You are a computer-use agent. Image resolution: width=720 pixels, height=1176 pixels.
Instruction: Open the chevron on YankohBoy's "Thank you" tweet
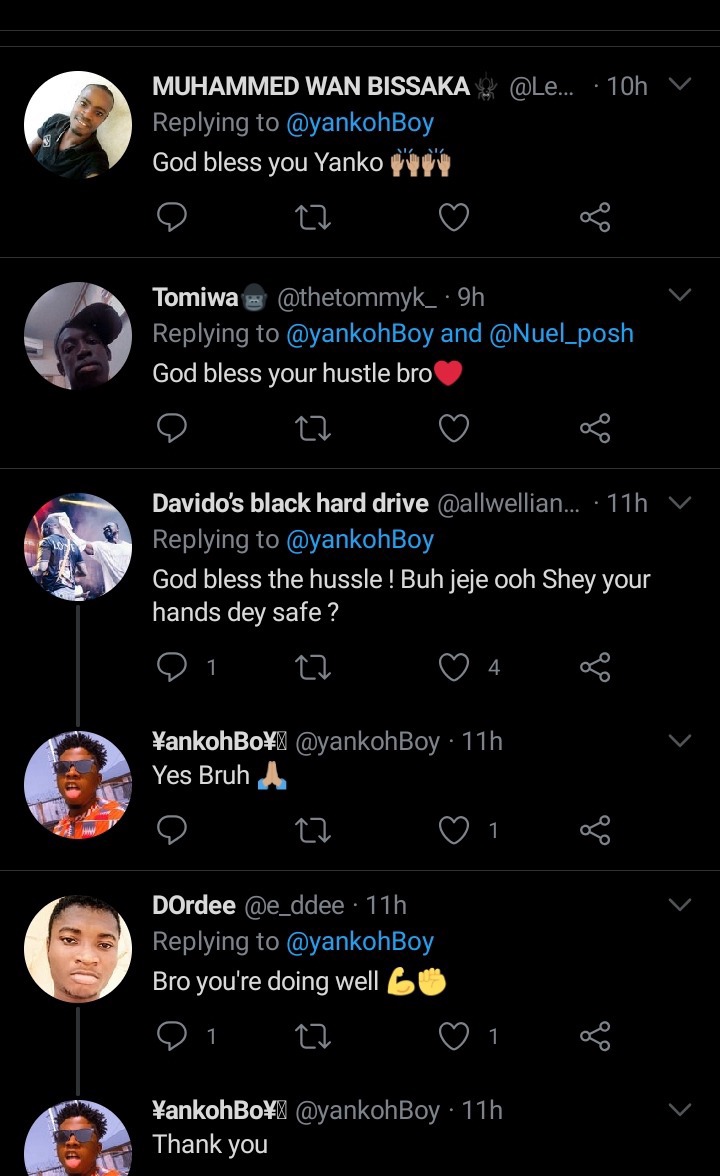point(680,1109)
